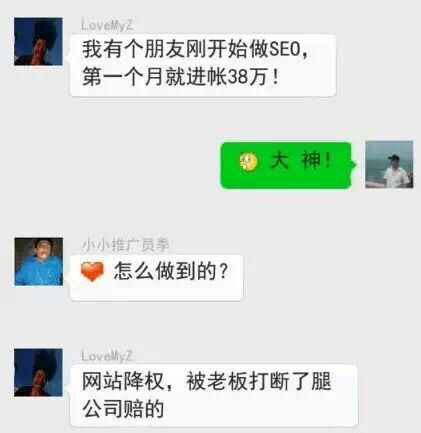Open LoveMyZ's avatar beside 网站降权 message
Screen dimensions: 421x433
tap(38, 373)
